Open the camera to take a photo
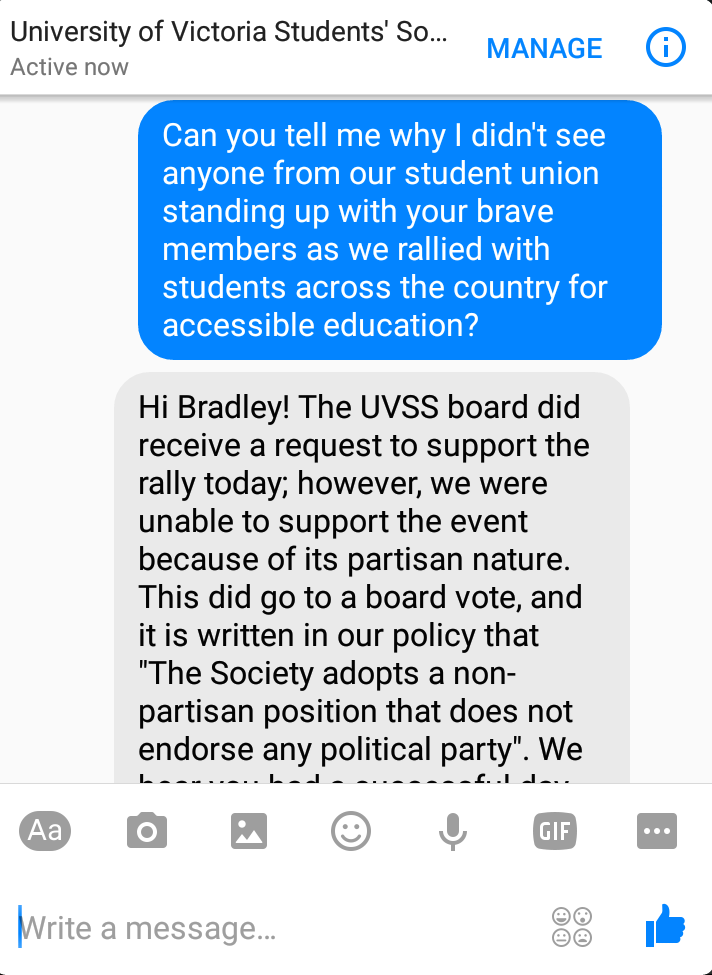 [x=147, y=831]
